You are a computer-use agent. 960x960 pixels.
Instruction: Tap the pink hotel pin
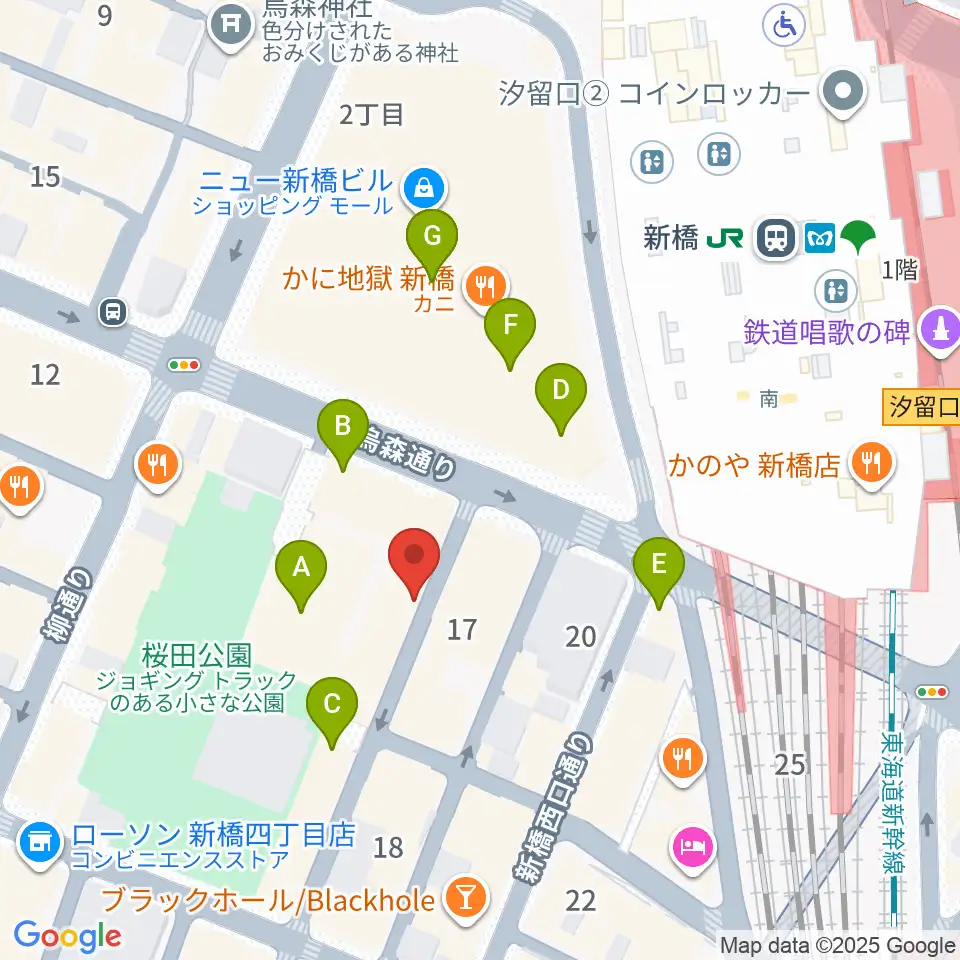pos(693,848)
